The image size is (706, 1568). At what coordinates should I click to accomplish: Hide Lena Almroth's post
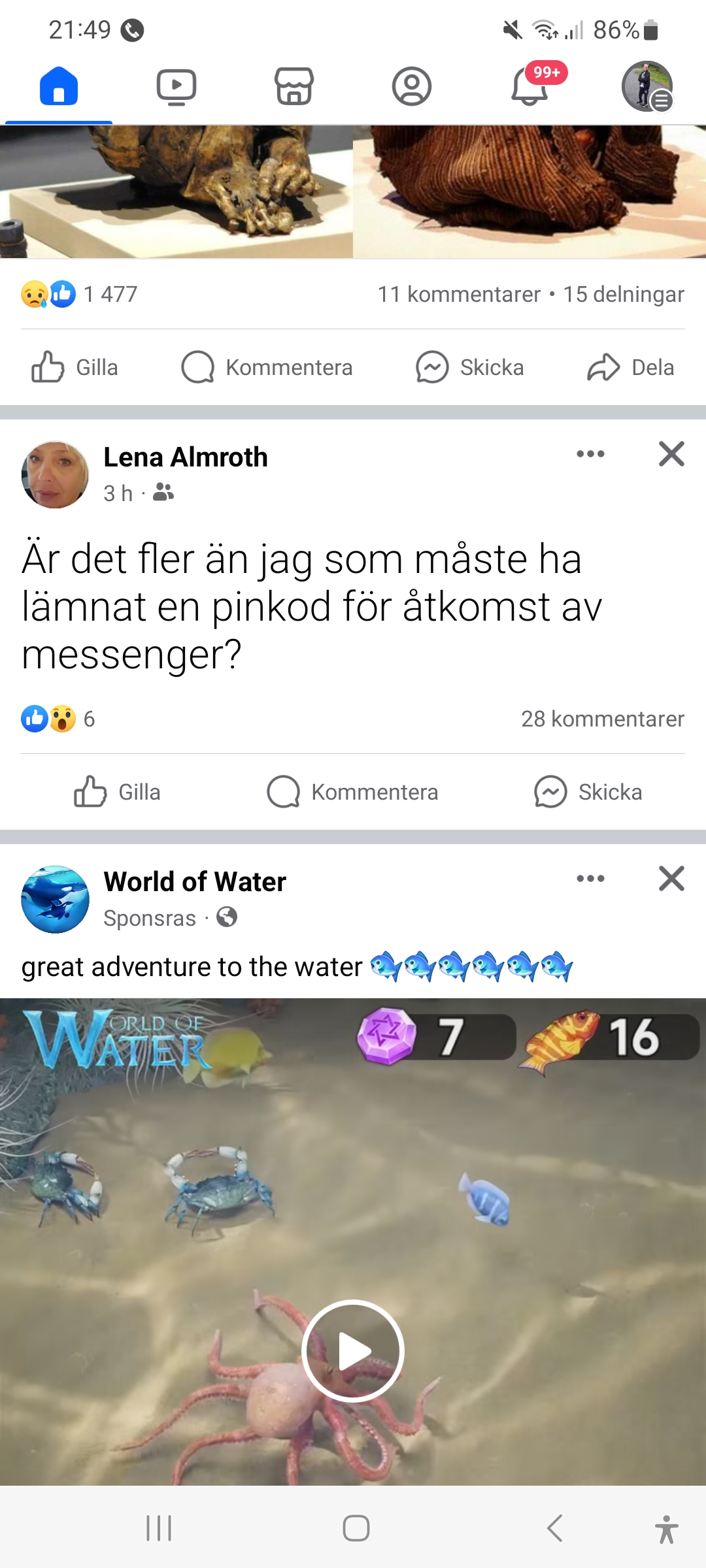[x=671, y=454]
